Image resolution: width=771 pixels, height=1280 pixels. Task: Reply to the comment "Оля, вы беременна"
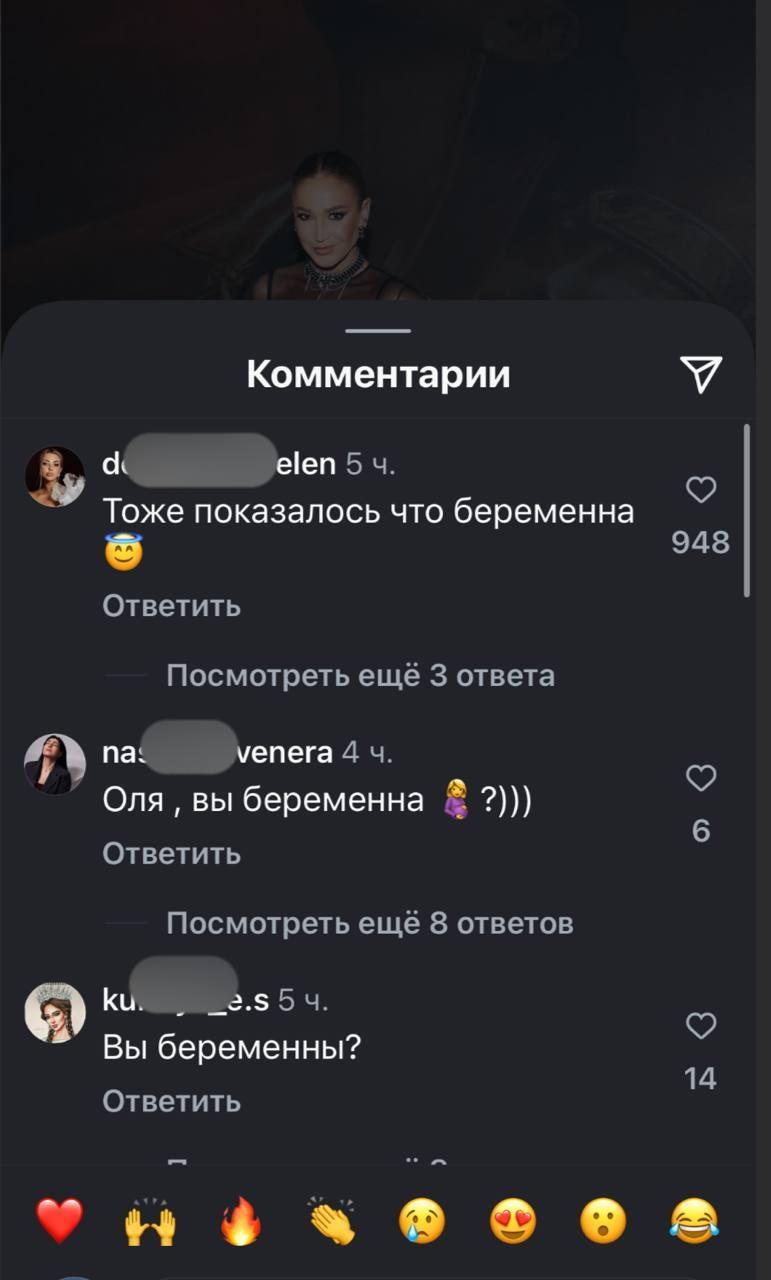(172, 853)
